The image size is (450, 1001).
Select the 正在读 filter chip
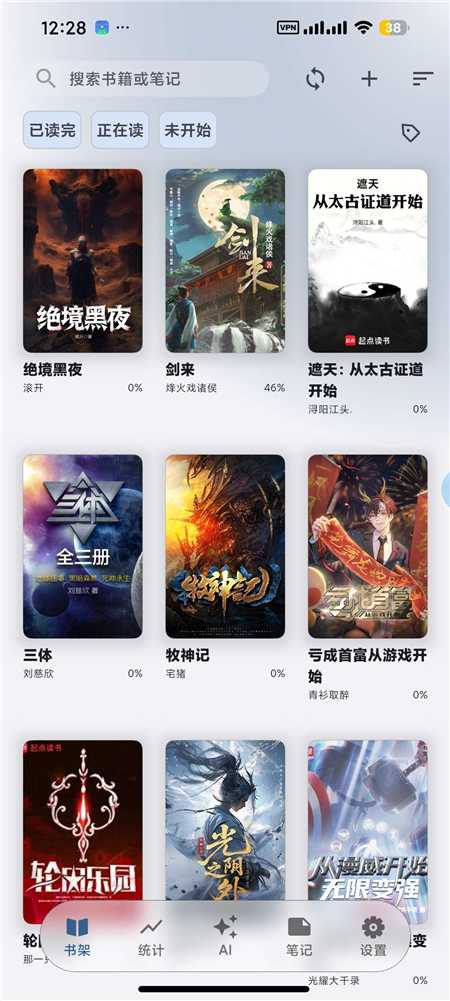pos(119,131)
